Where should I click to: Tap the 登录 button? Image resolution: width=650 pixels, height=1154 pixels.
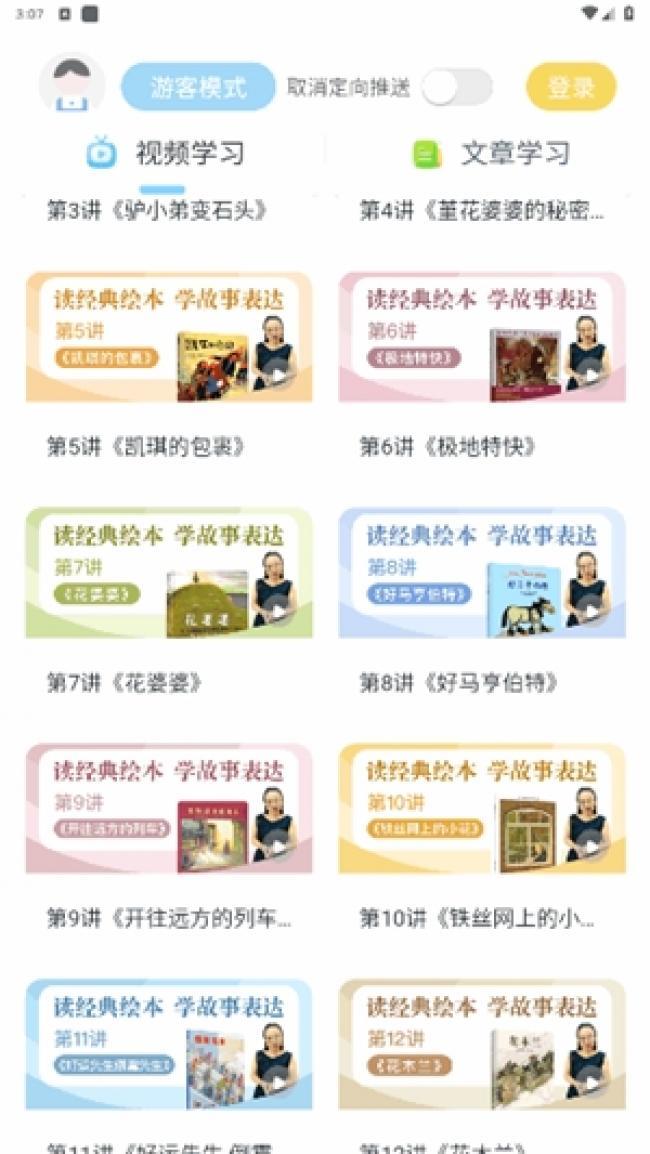(571, 87)
